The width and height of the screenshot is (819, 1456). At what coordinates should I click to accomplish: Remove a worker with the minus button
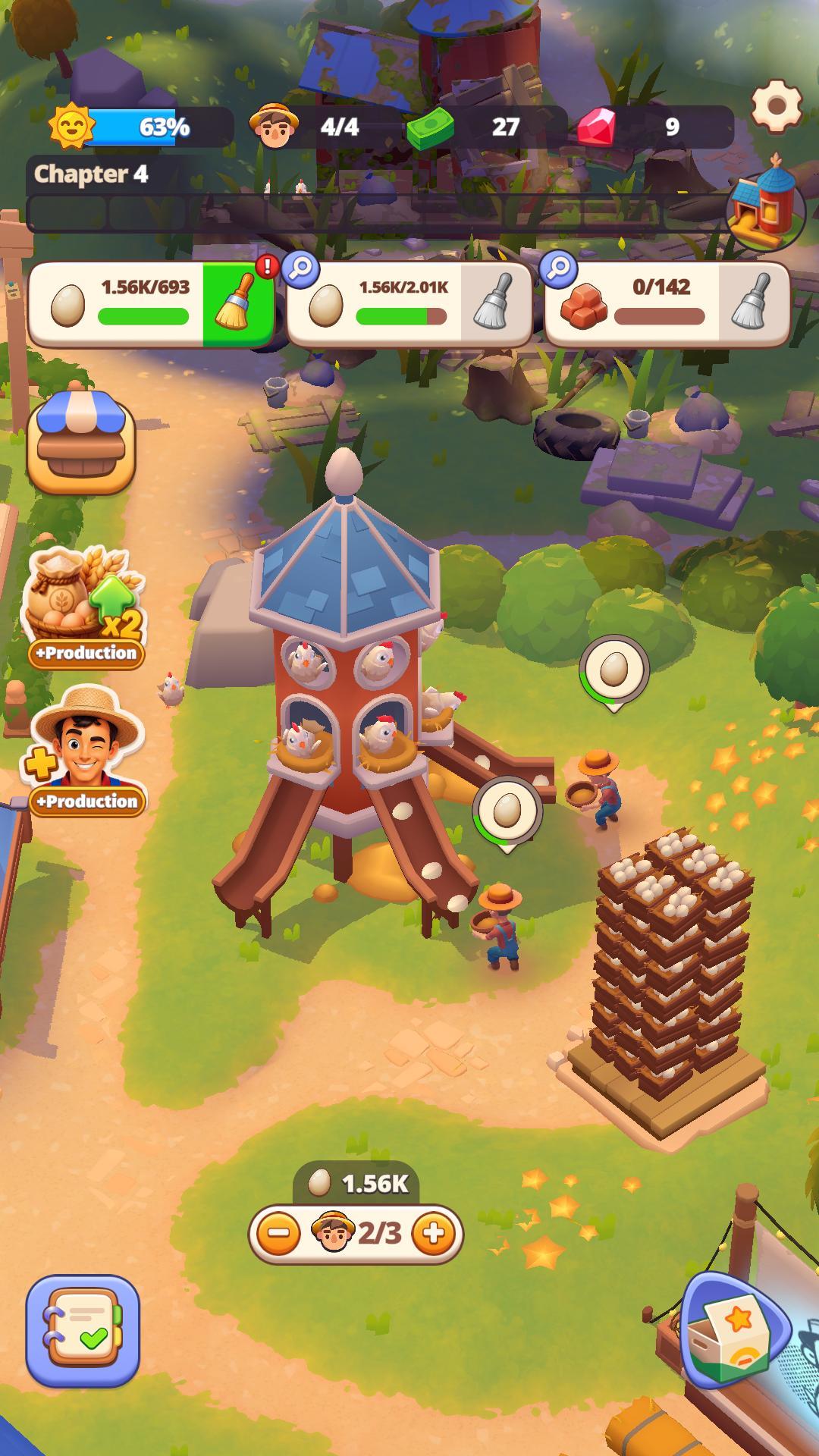278,1234
